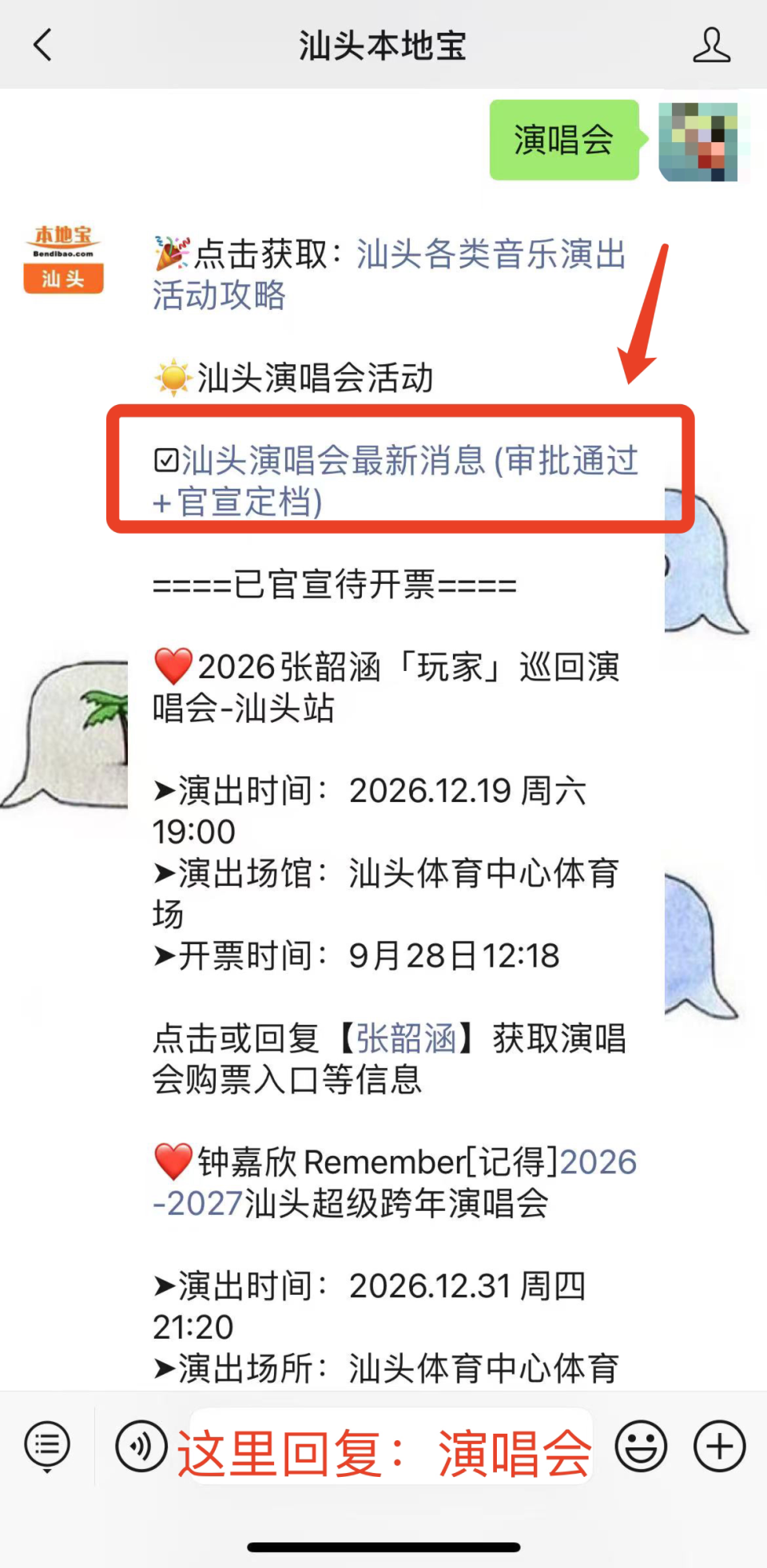The height and width of the screenshot is (1568, 767).
Task: Switch to voice input
Action: pos(141,1446)
